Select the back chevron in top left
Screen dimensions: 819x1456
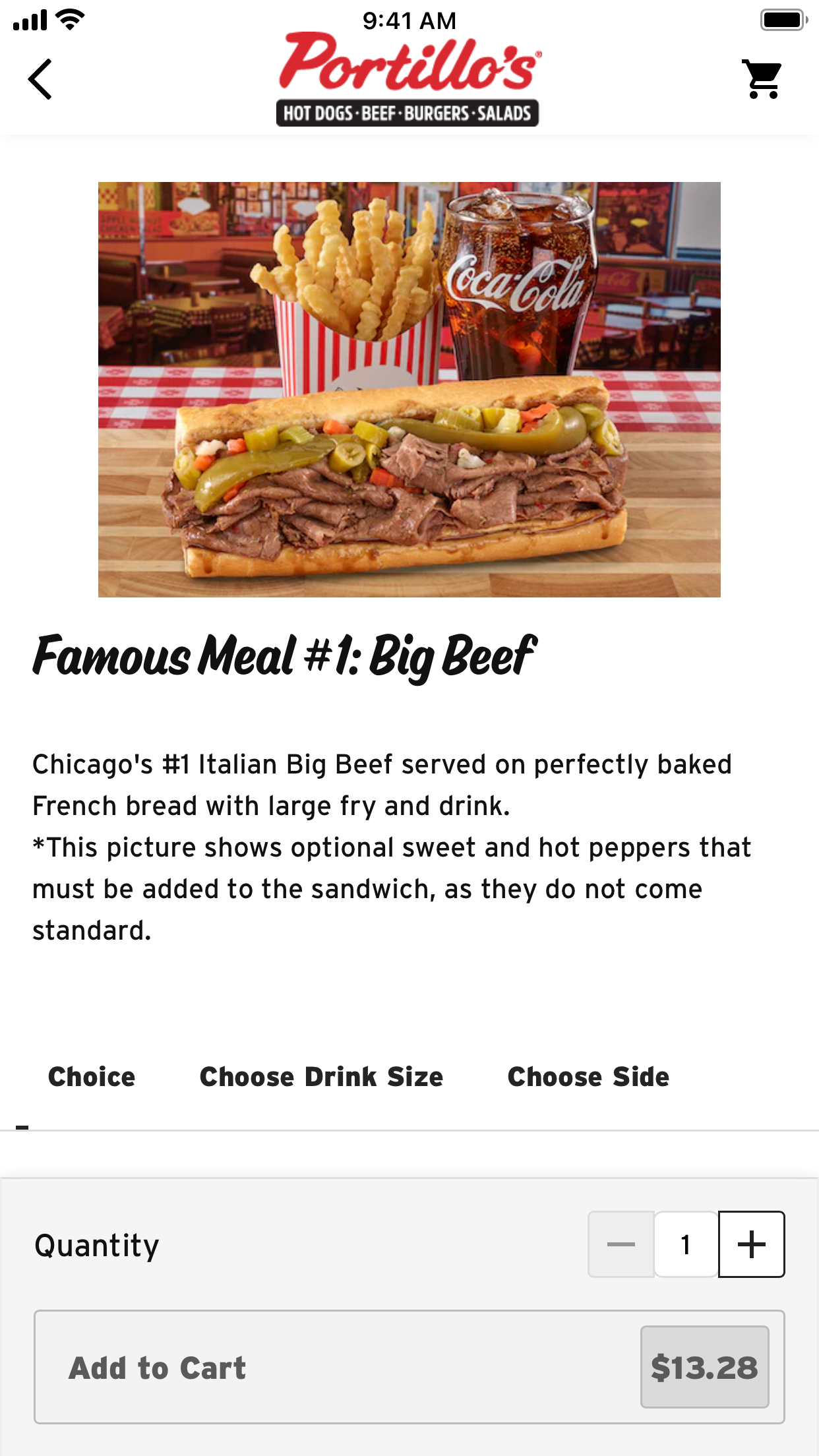40,78
